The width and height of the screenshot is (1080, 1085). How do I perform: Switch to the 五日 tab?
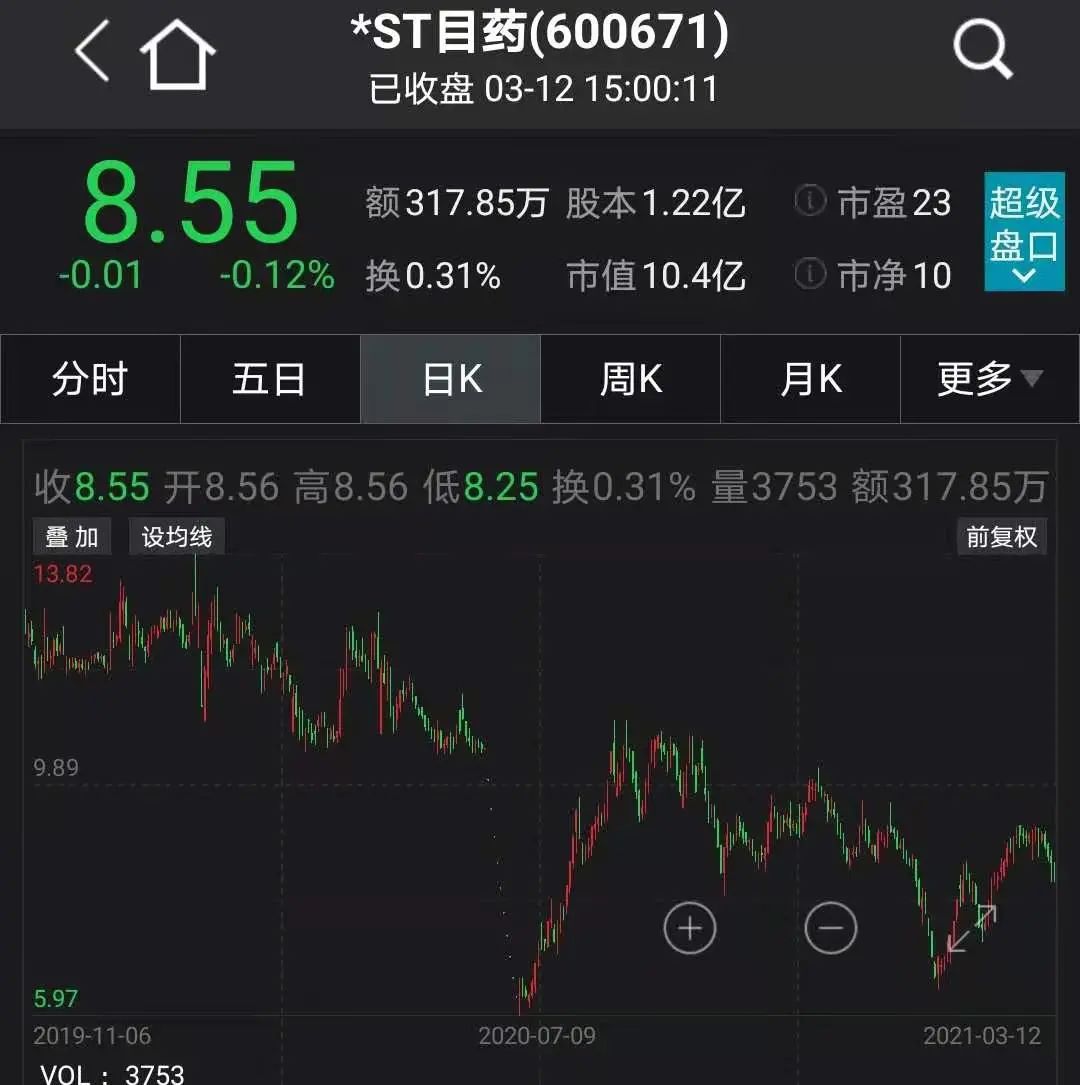(269, 380)
